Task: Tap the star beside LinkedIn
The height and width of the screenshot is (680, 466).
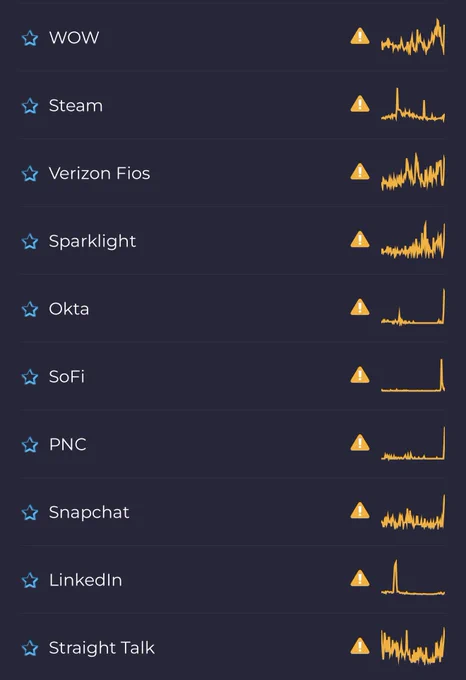Action: [x=30, y=580]
